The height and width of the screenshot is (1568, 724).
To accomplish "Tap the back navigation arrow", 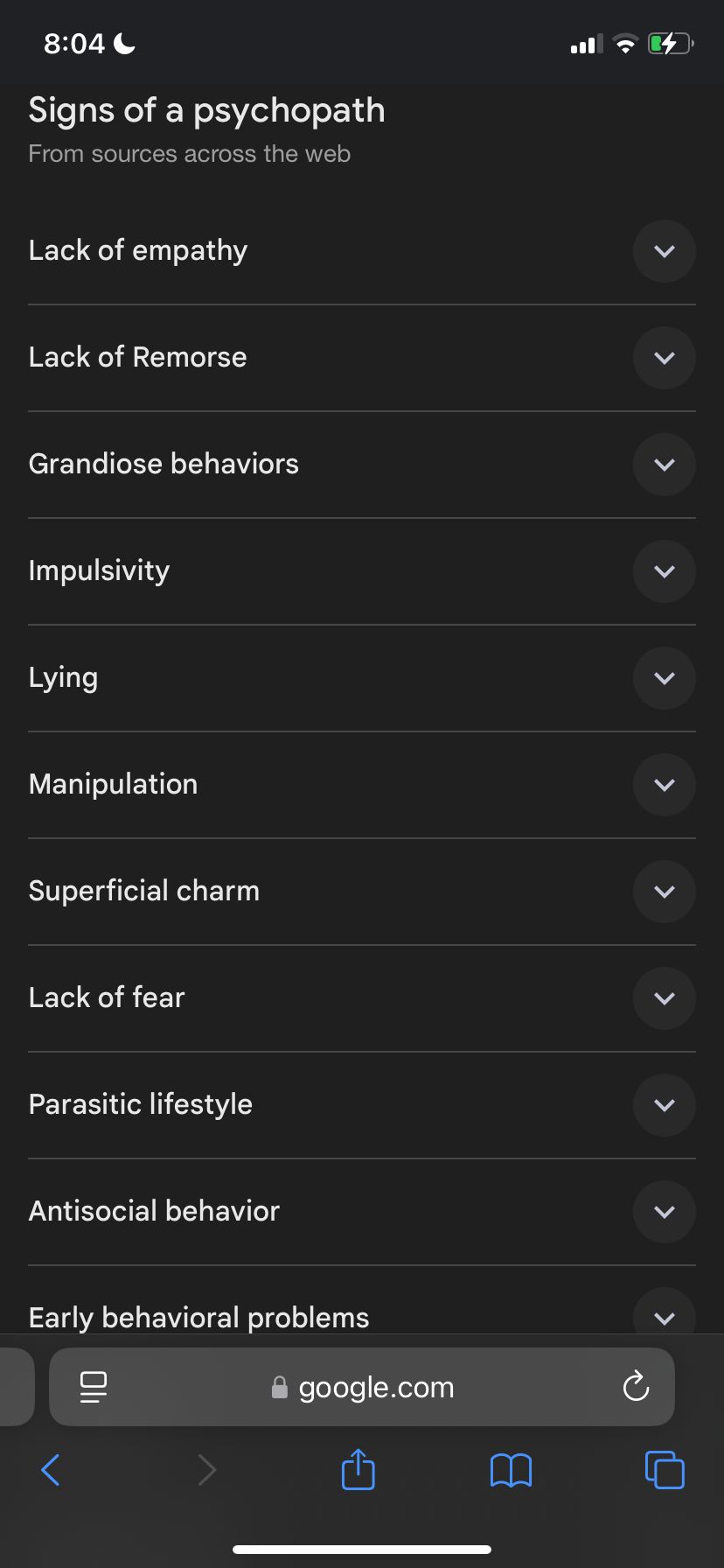I will [x=51, y=1470].
